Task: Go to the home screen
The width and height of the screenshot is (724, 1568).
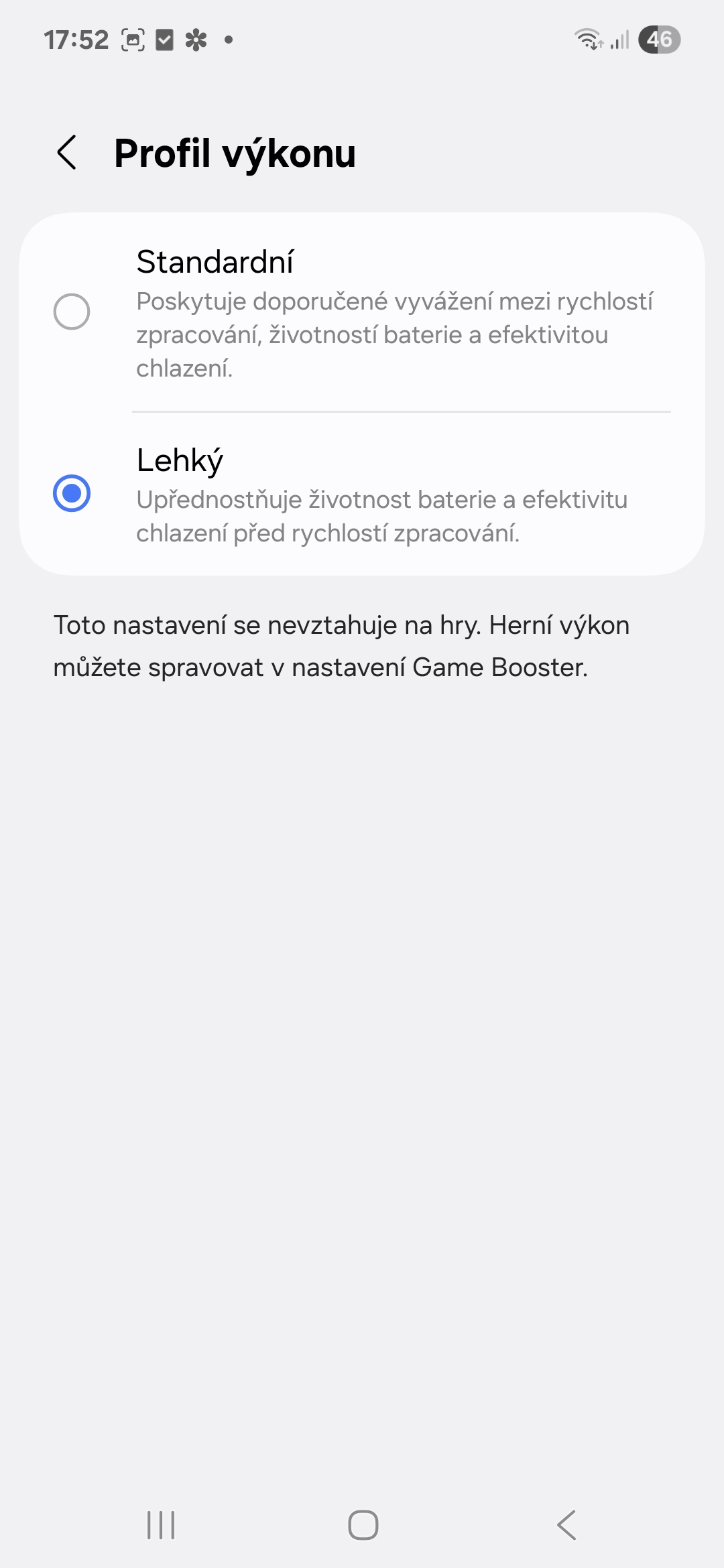Action: click(x=363, y=1525)
